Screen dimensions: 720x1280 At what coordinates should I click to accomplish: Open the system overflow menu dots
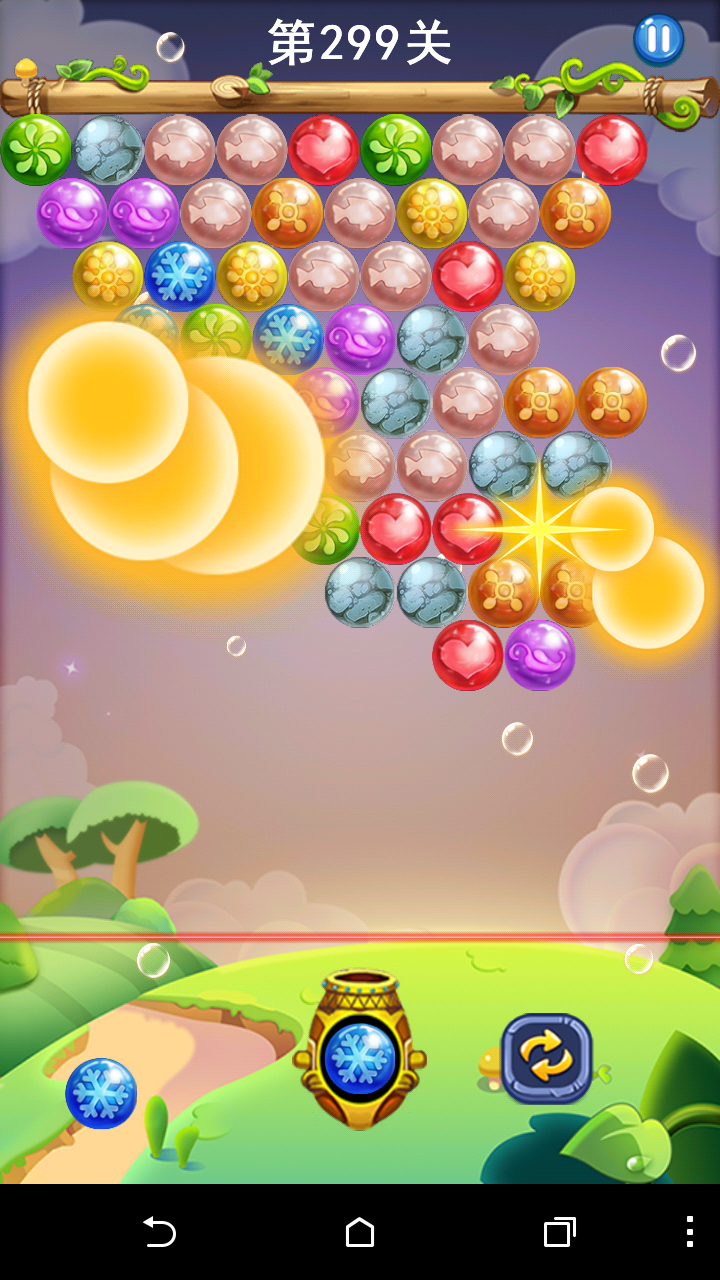tap(690, 1232)
